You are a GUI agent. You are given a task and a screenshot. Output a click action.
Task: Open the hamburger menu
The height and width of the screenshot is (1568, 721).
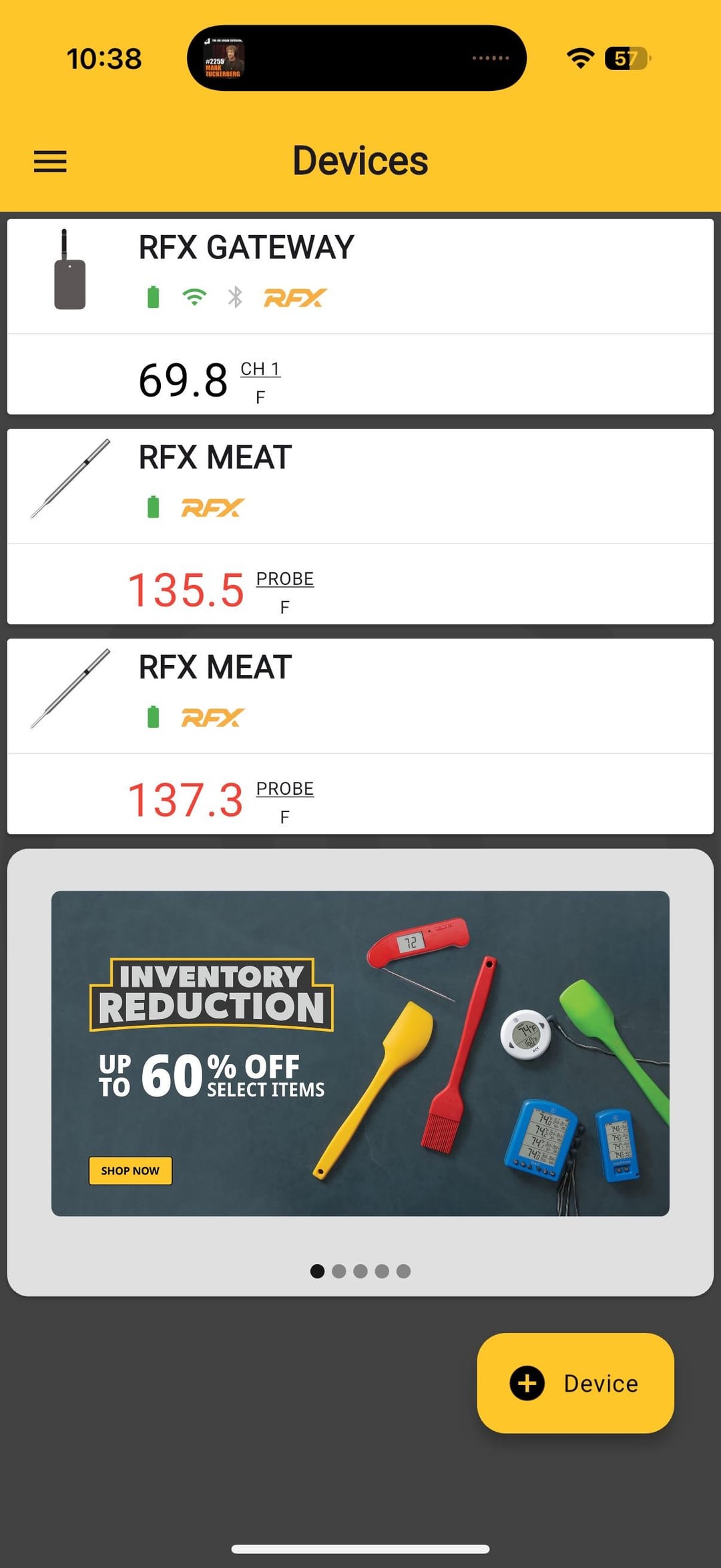pos(50,162)
